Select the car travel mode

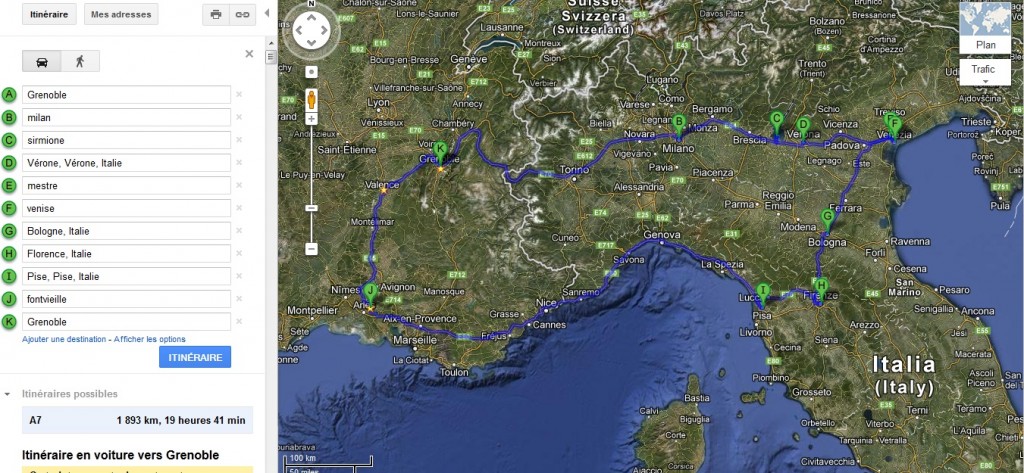pyautogui.click(x=42, y=62)
